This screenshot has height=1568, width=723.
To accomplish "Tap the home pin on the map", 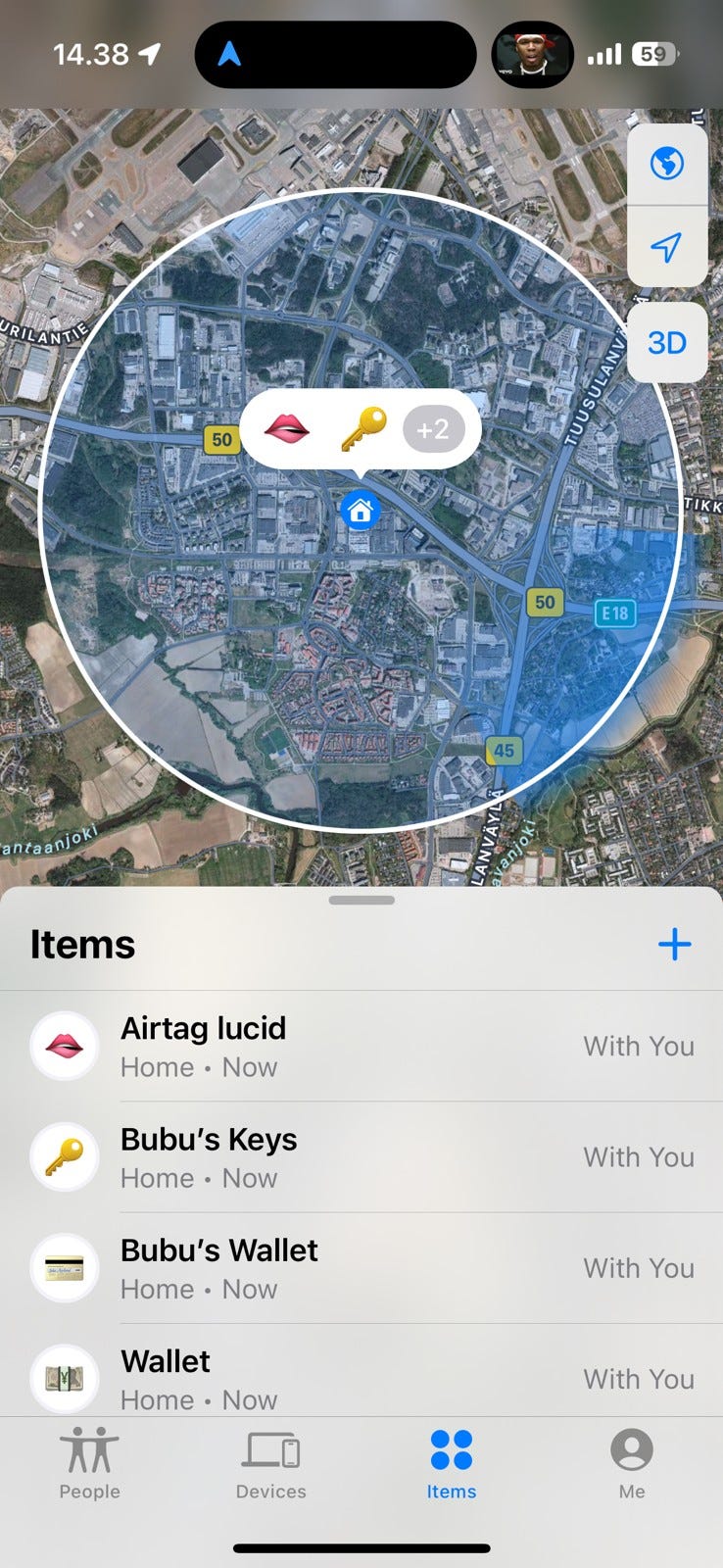I will pyautogui.click(x=361, y=511).
